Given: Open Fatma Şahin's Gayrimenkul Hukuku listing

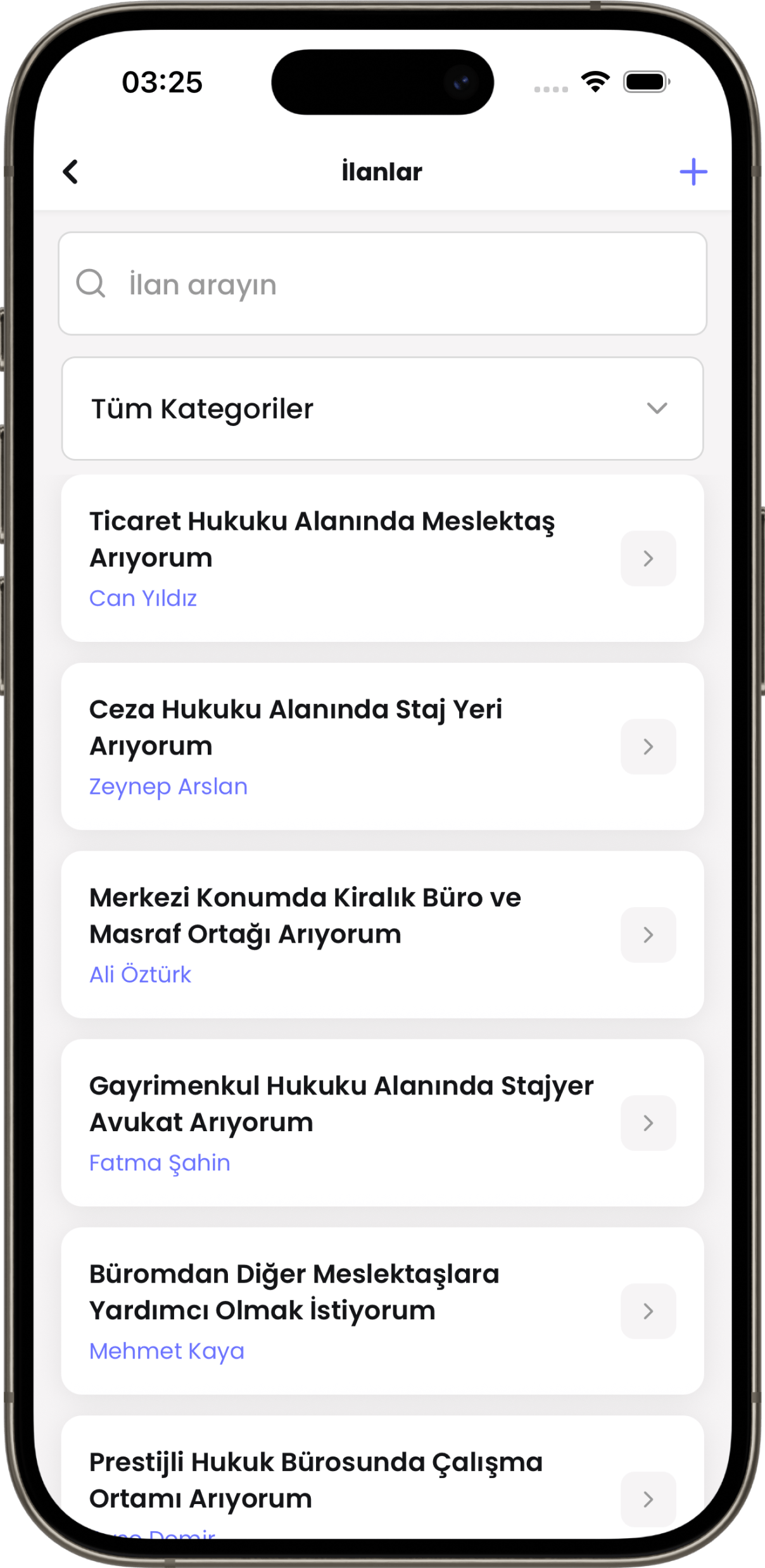Looking at the screenshot, I should pos(382,1122).
